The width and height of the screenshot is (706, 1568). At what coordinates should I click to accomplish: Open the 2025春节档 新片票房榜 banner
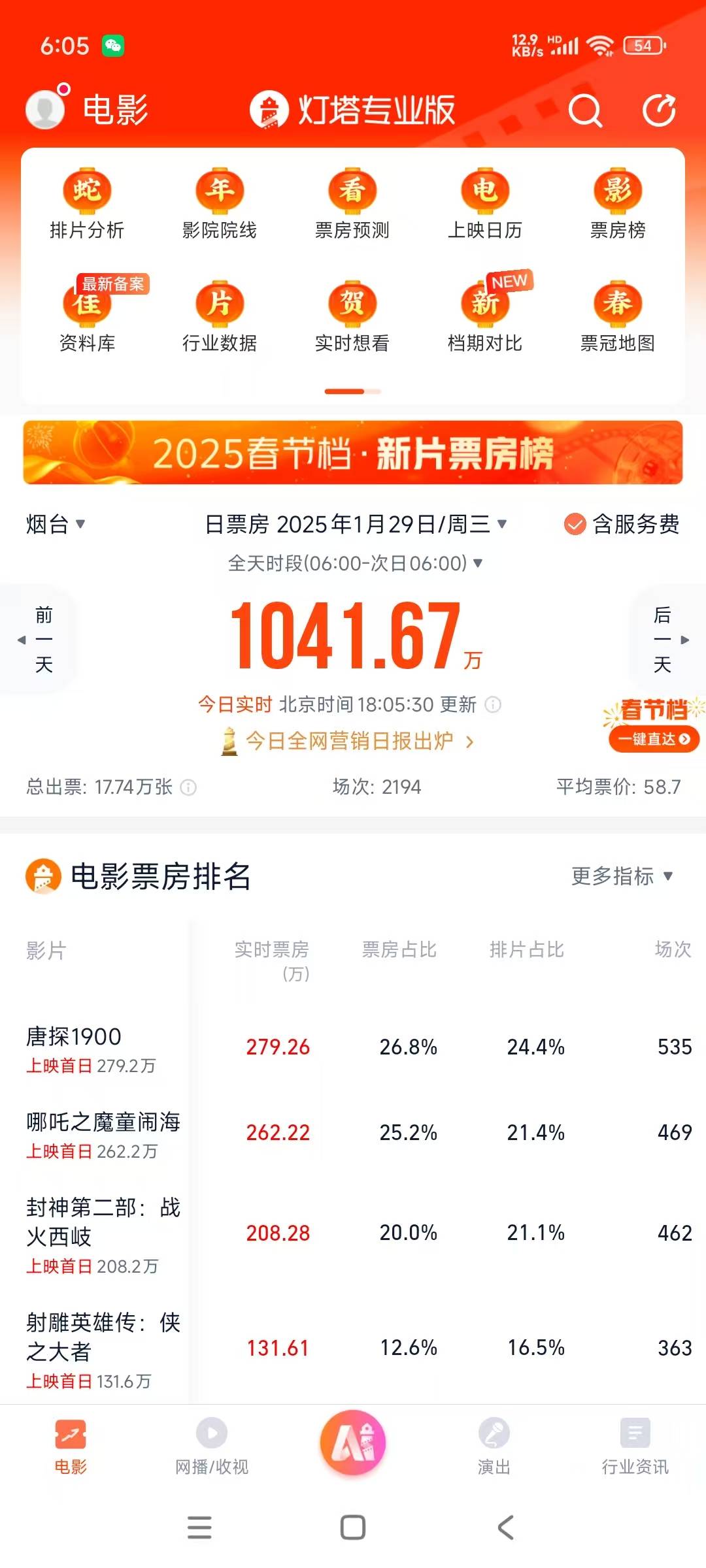353,453
